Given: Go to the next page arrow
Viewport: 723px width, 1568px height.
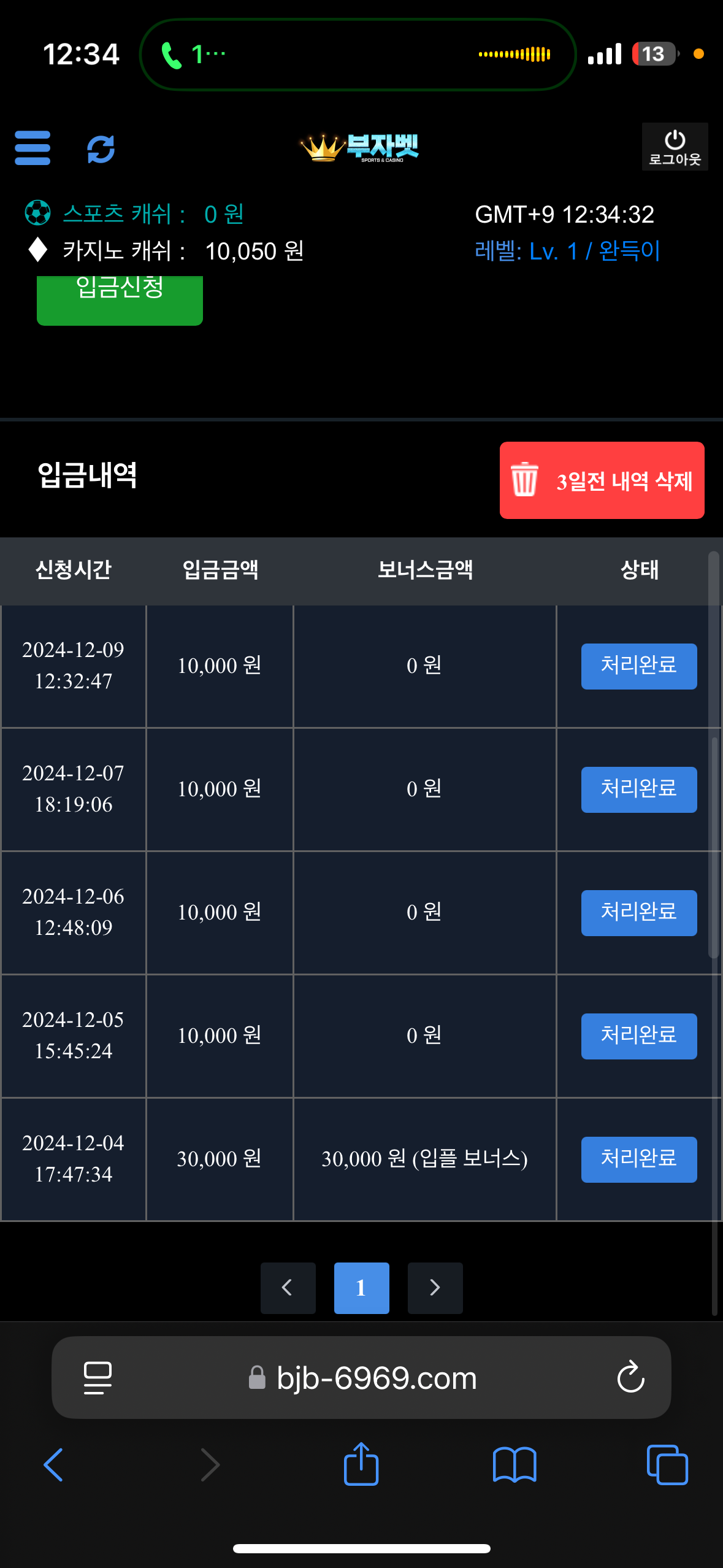Looking at the screenshot, I should [435, 1288].
